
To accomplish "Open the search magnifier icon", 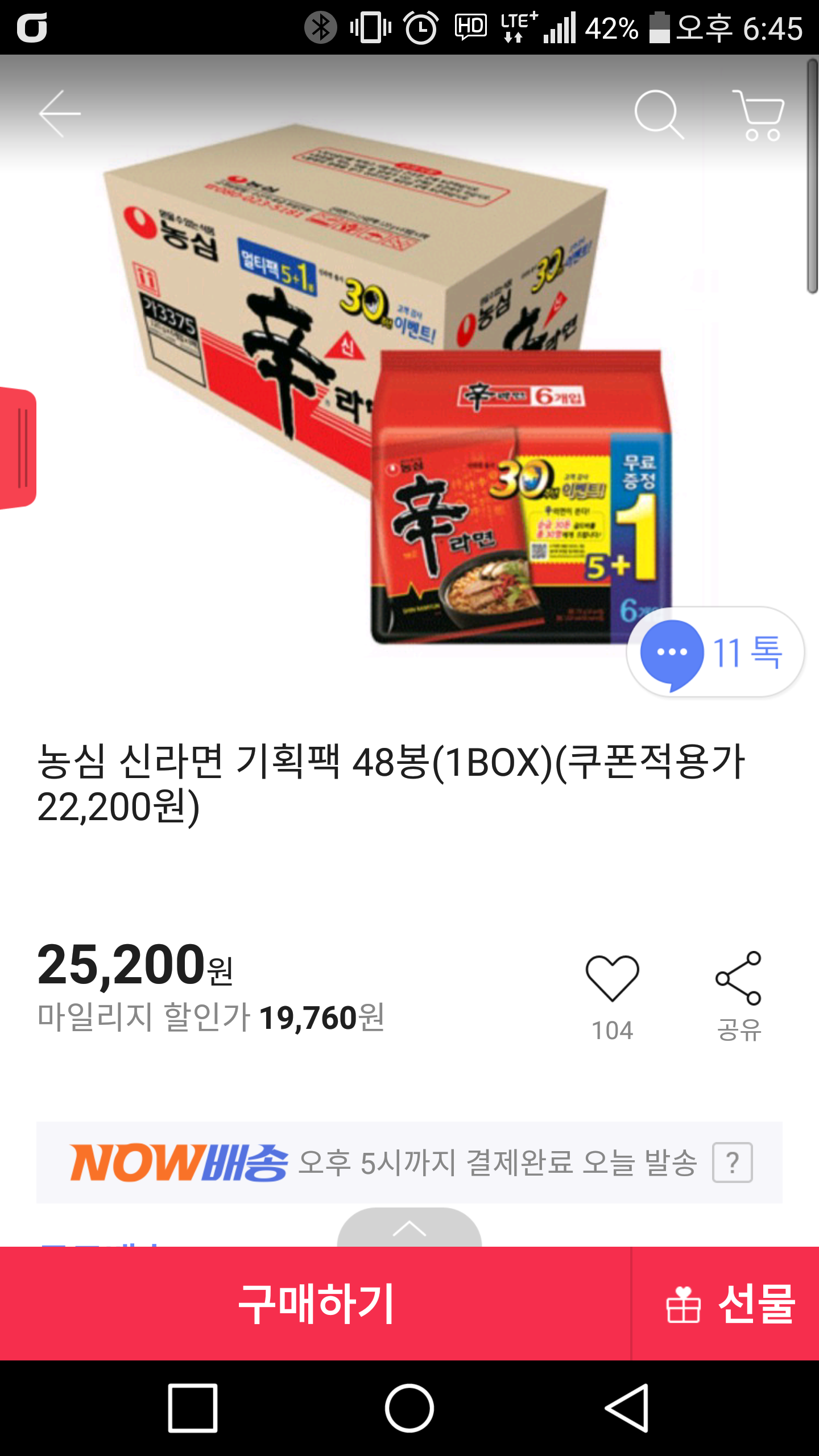I will 659,114.
